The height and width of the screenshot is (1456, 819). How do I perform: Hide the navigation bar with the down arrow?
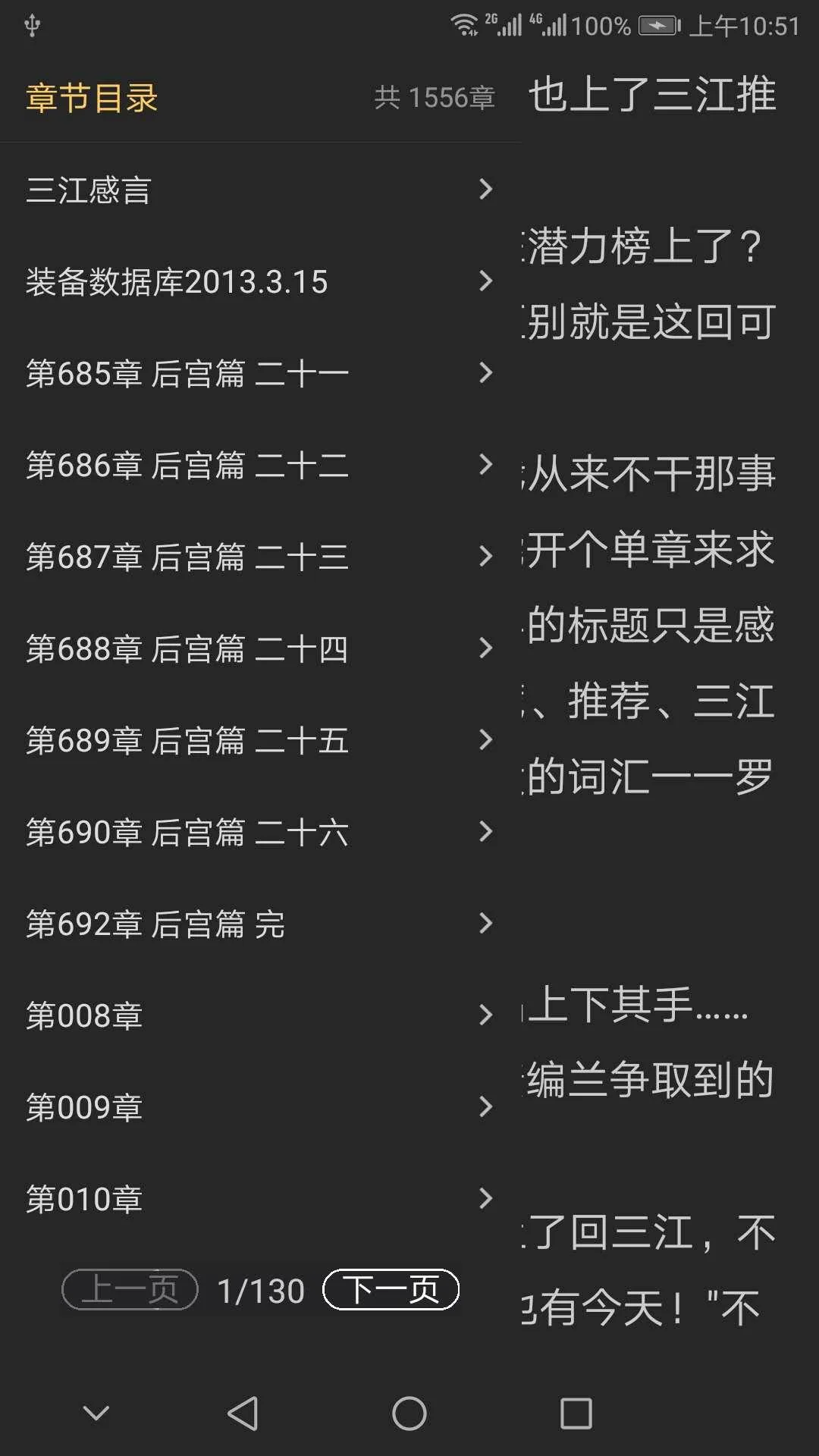pos(96,1414)
